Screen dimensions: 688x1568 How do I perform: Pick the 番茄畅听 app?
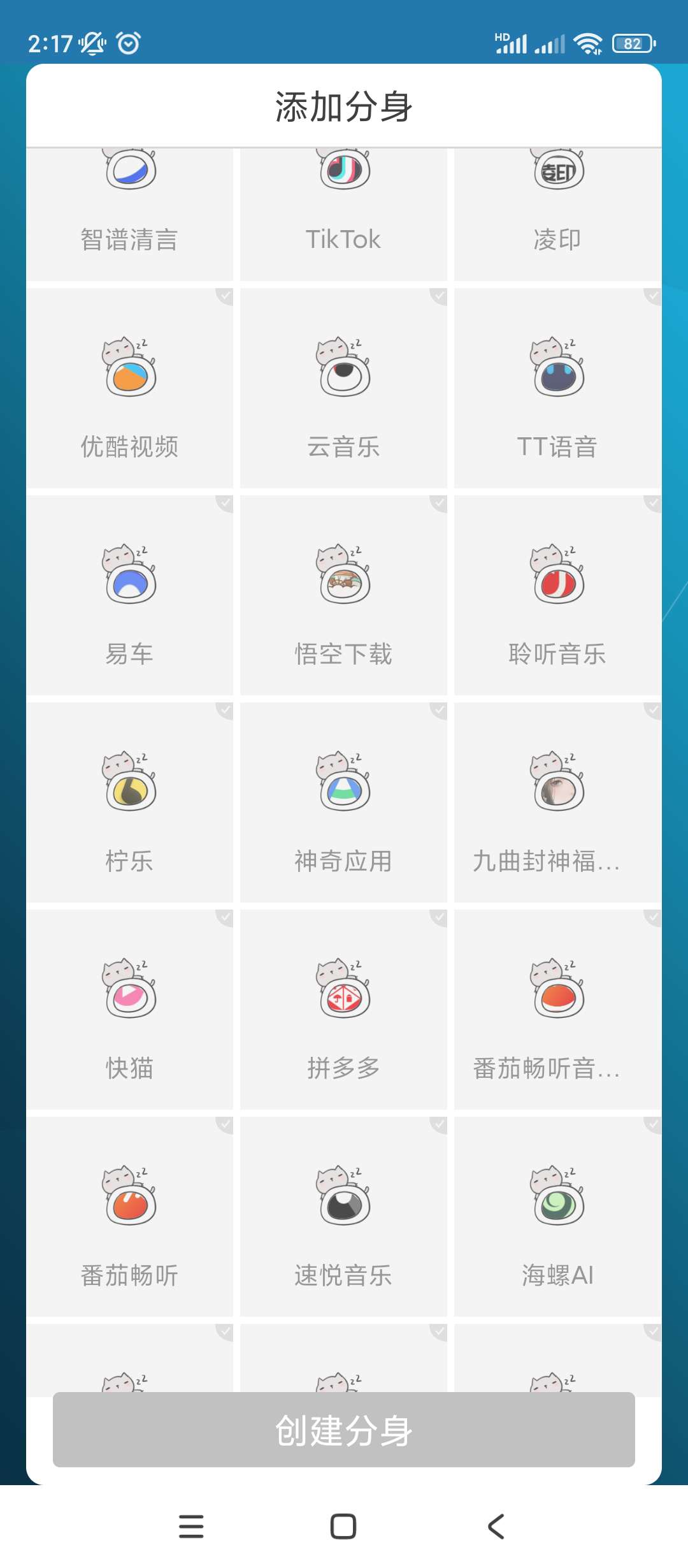coord(130,1217)
